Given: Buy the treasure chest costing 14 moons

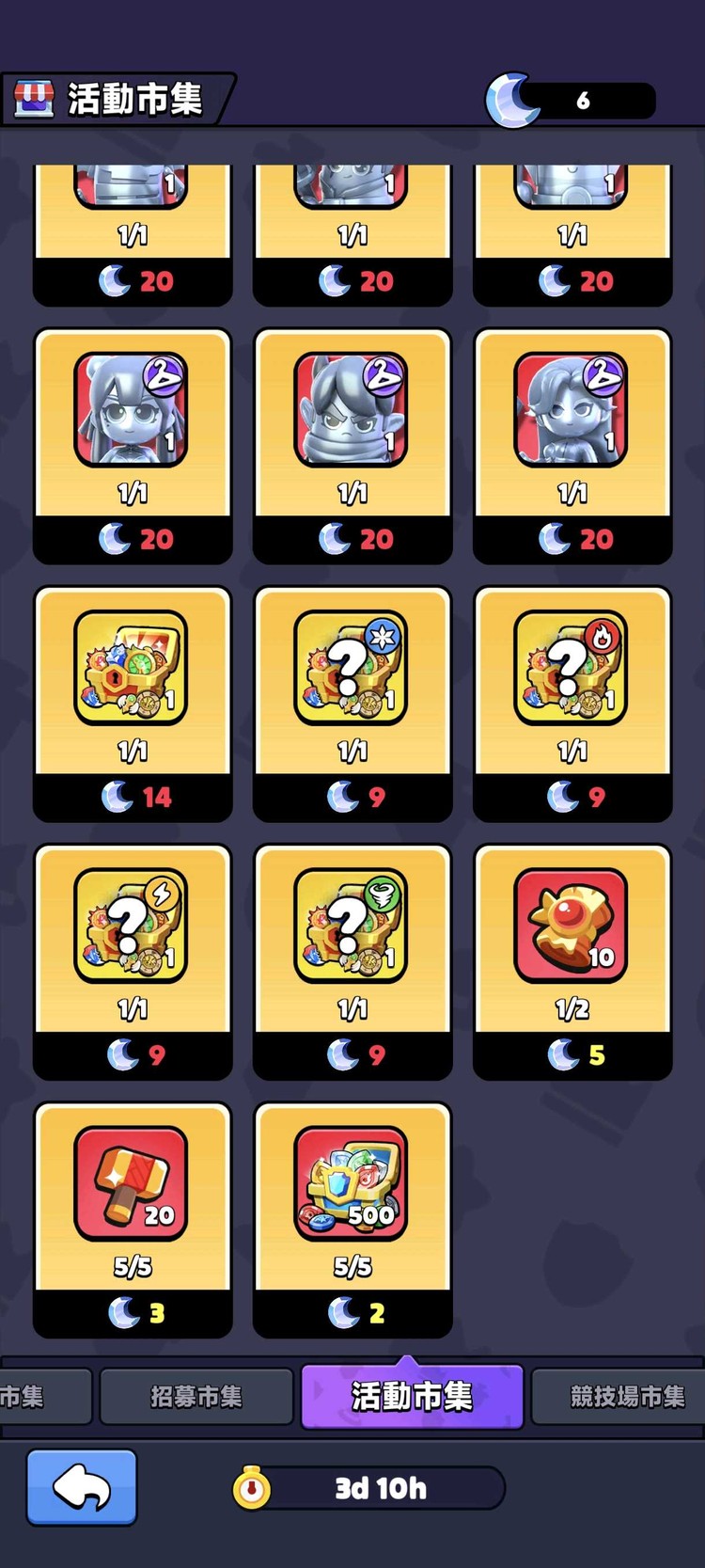Looking at the screenshot, I should pyautogui.click(x=133, y=704).
